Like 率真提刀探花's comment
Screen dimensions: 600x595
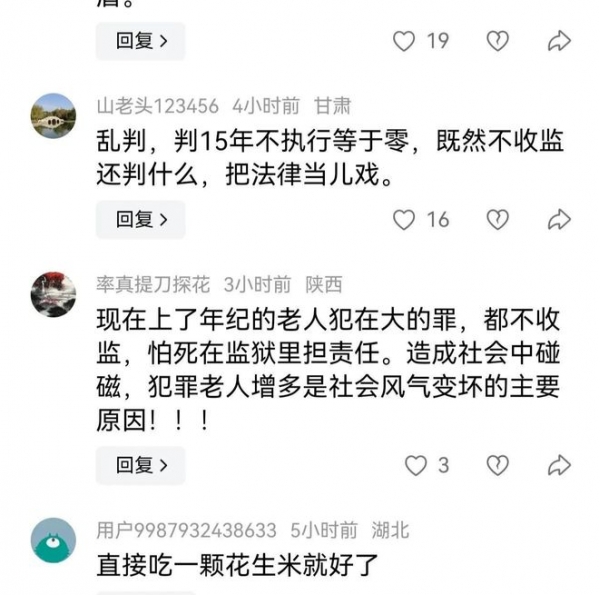point(415,465)
